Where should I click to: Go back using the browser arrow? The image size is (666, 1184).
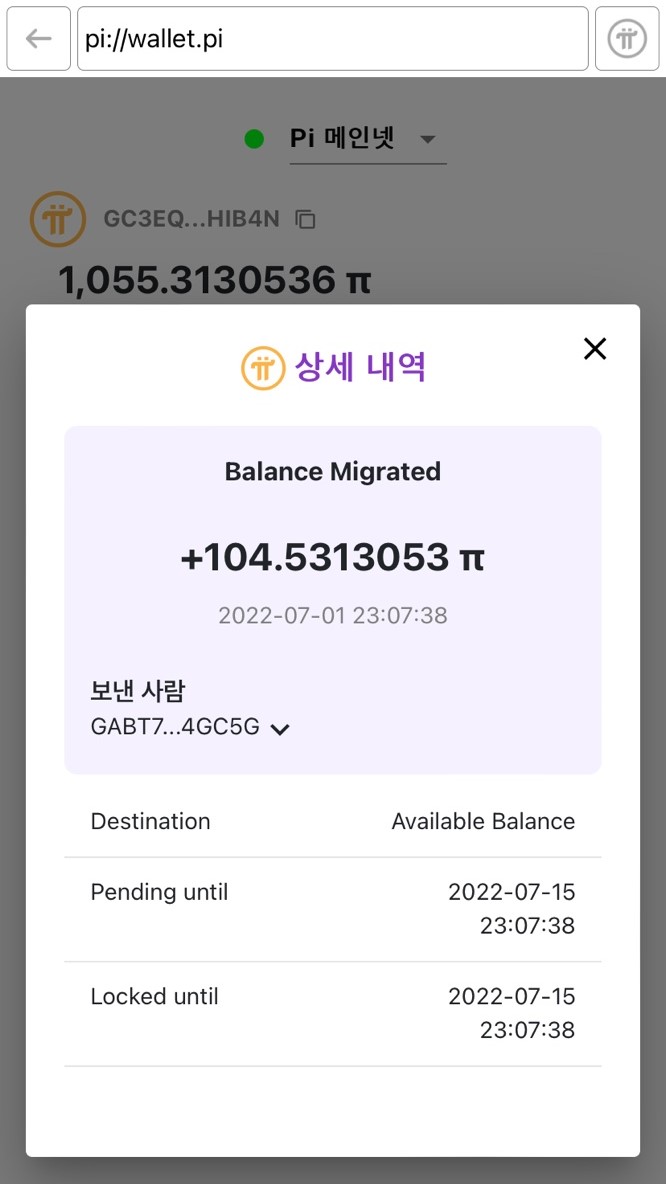click(39, 39)
